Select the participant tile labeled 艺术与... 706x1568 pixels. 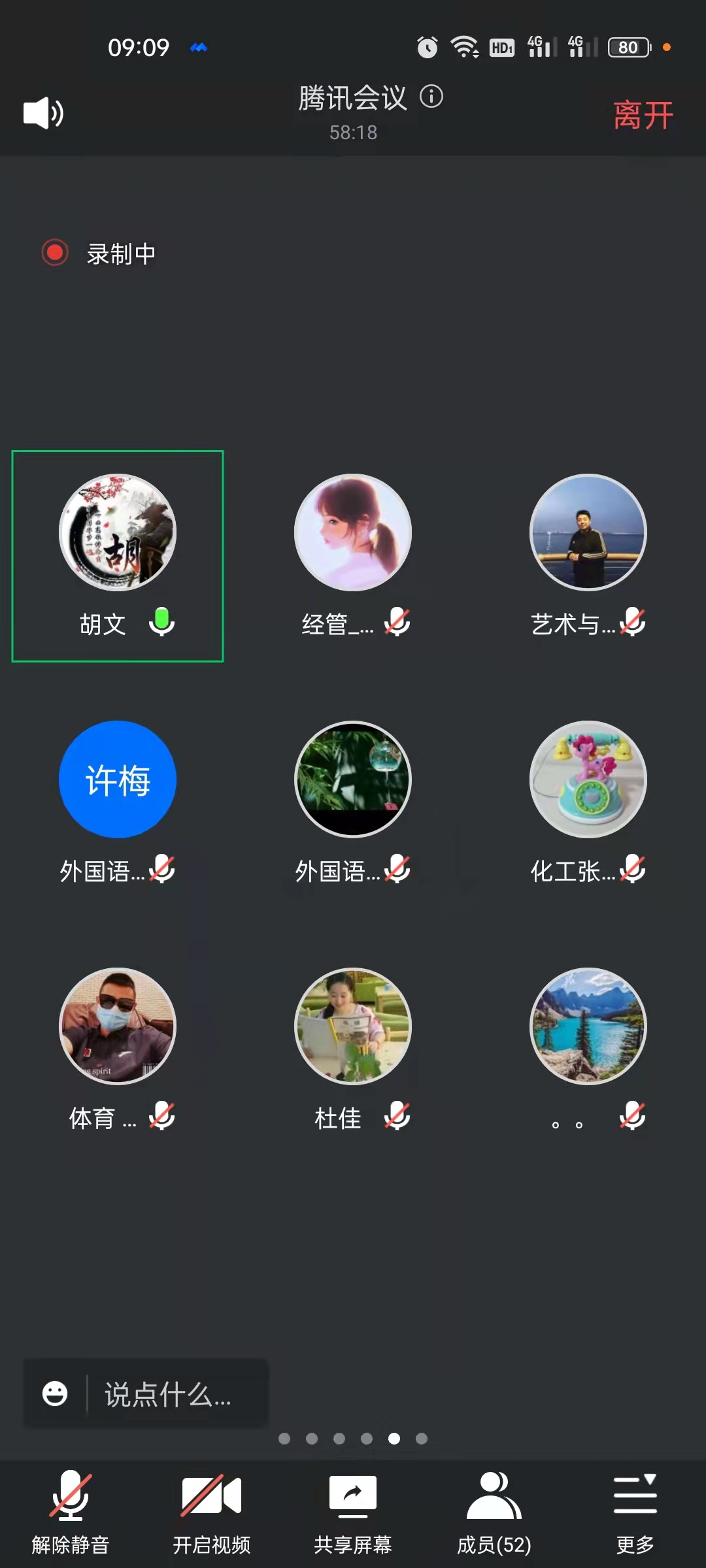(588, 555)
